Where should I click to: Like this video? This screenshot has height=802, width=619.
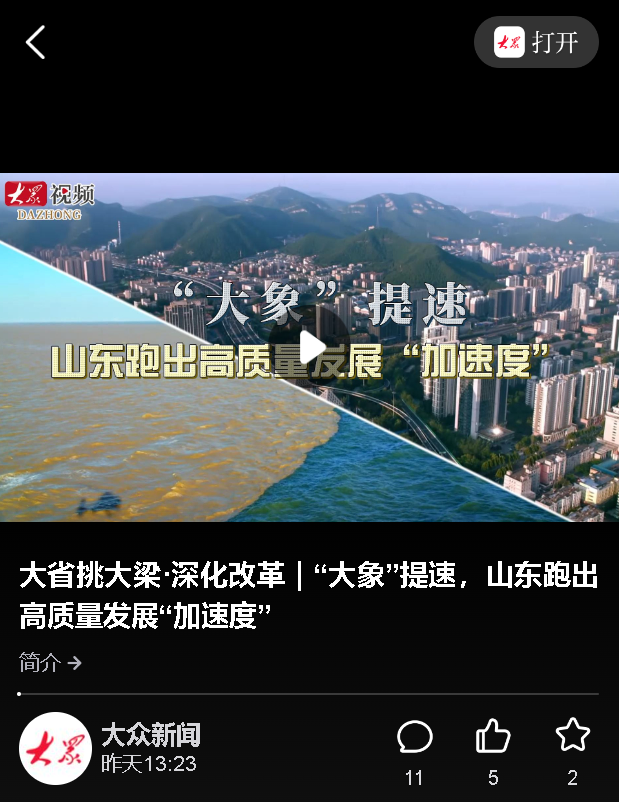pos(493,738)
